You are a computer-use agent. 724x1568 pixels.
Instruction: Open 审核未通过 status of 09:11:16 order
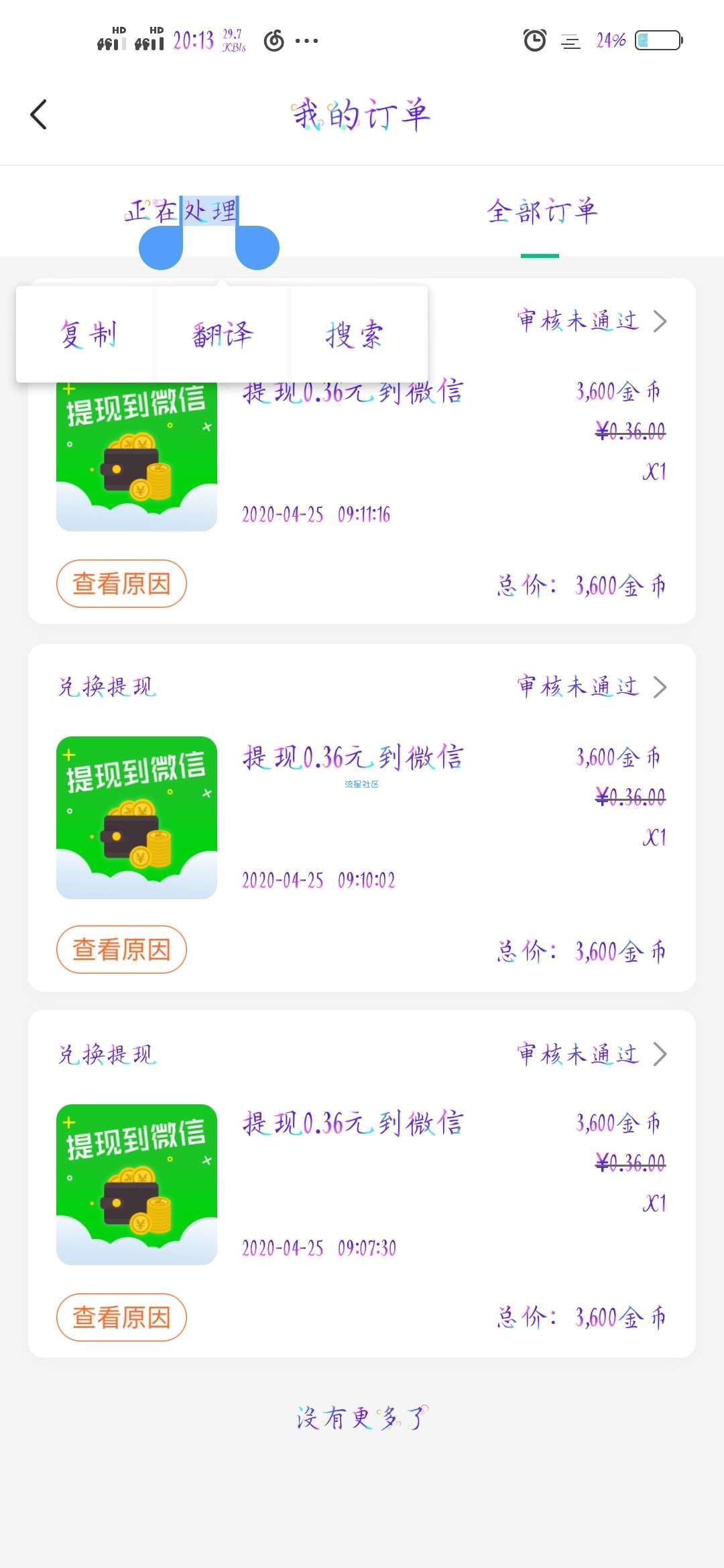pyautogui.click(x=592, y=321)
